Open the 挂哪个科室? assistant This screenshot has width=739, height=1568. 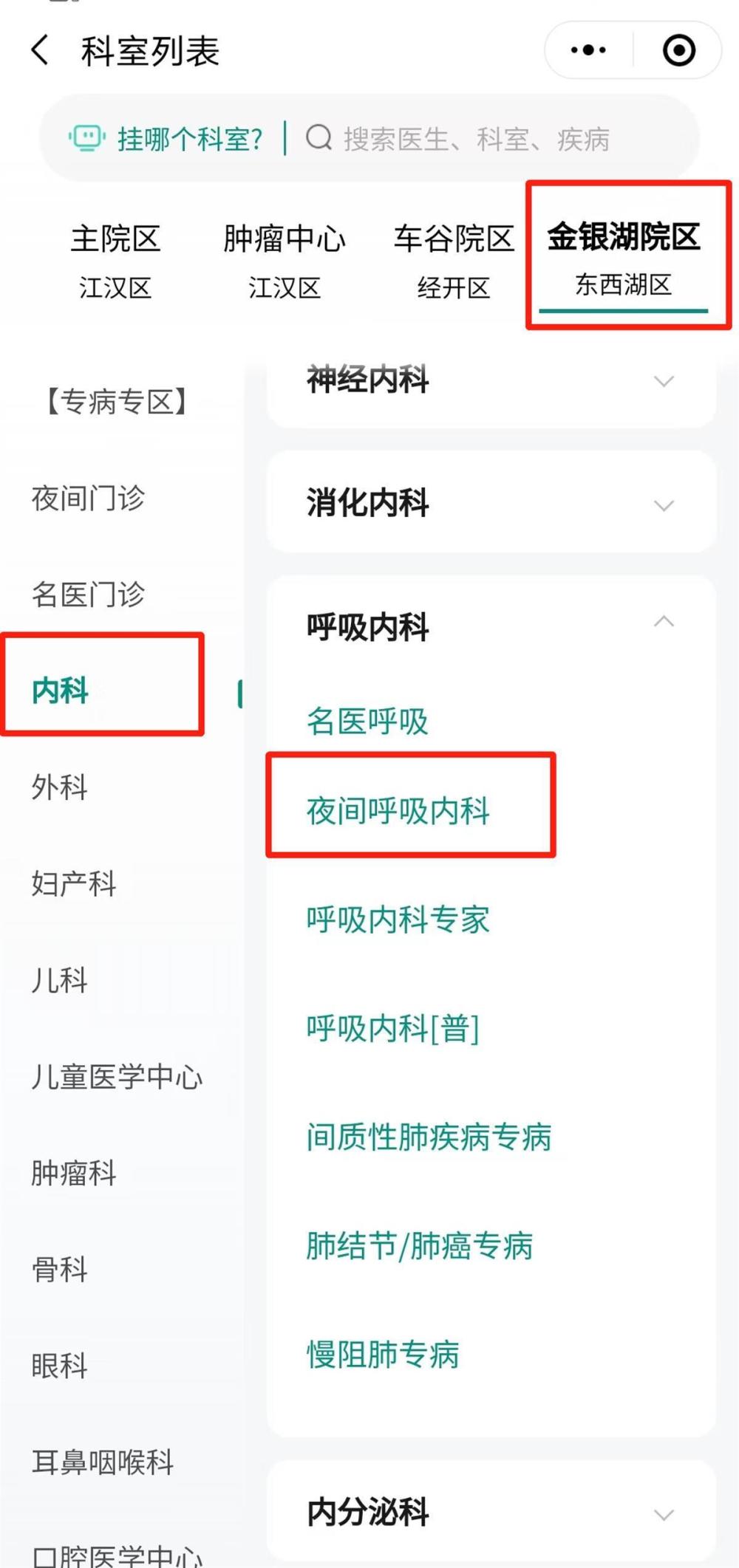(166, 138)
